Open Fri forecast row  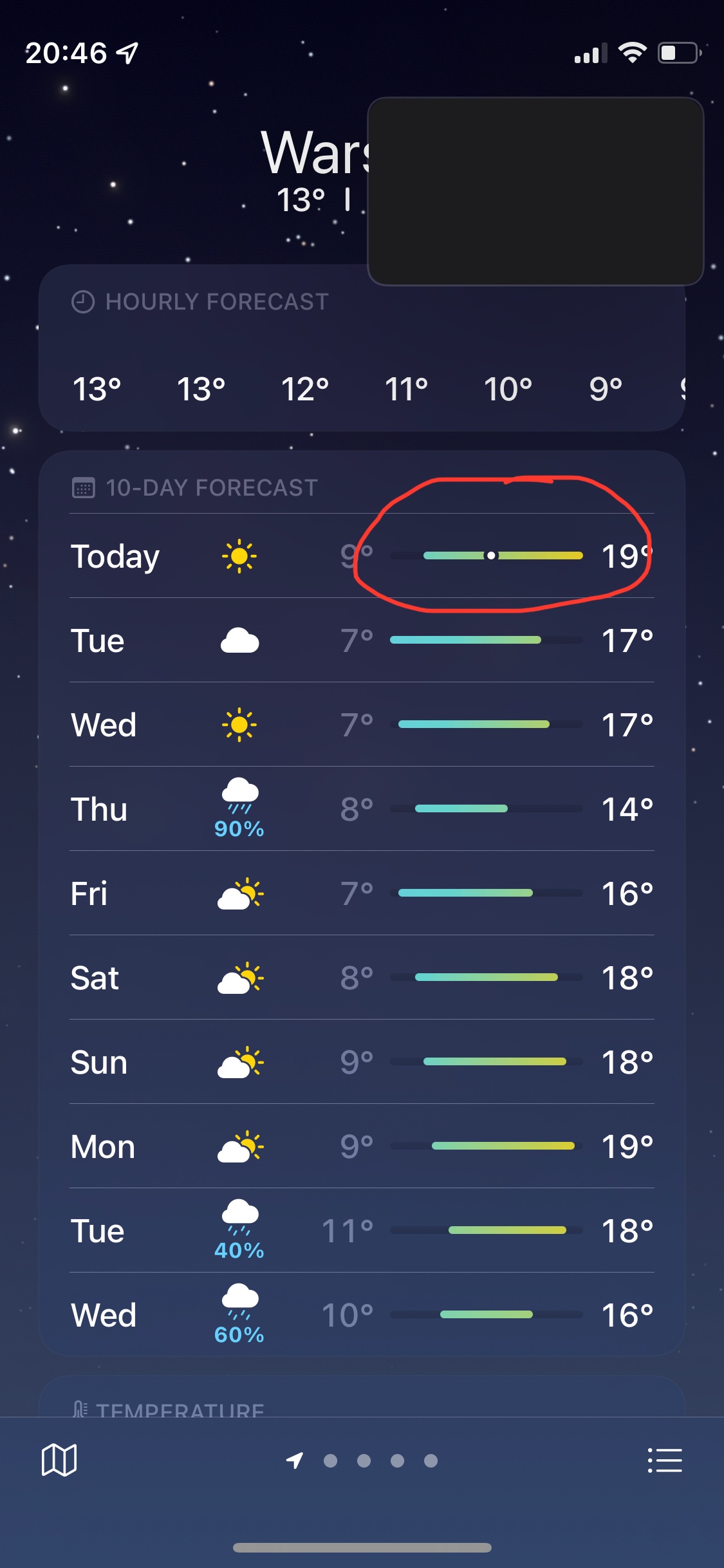pyautogui.click(x=362, y=893)
